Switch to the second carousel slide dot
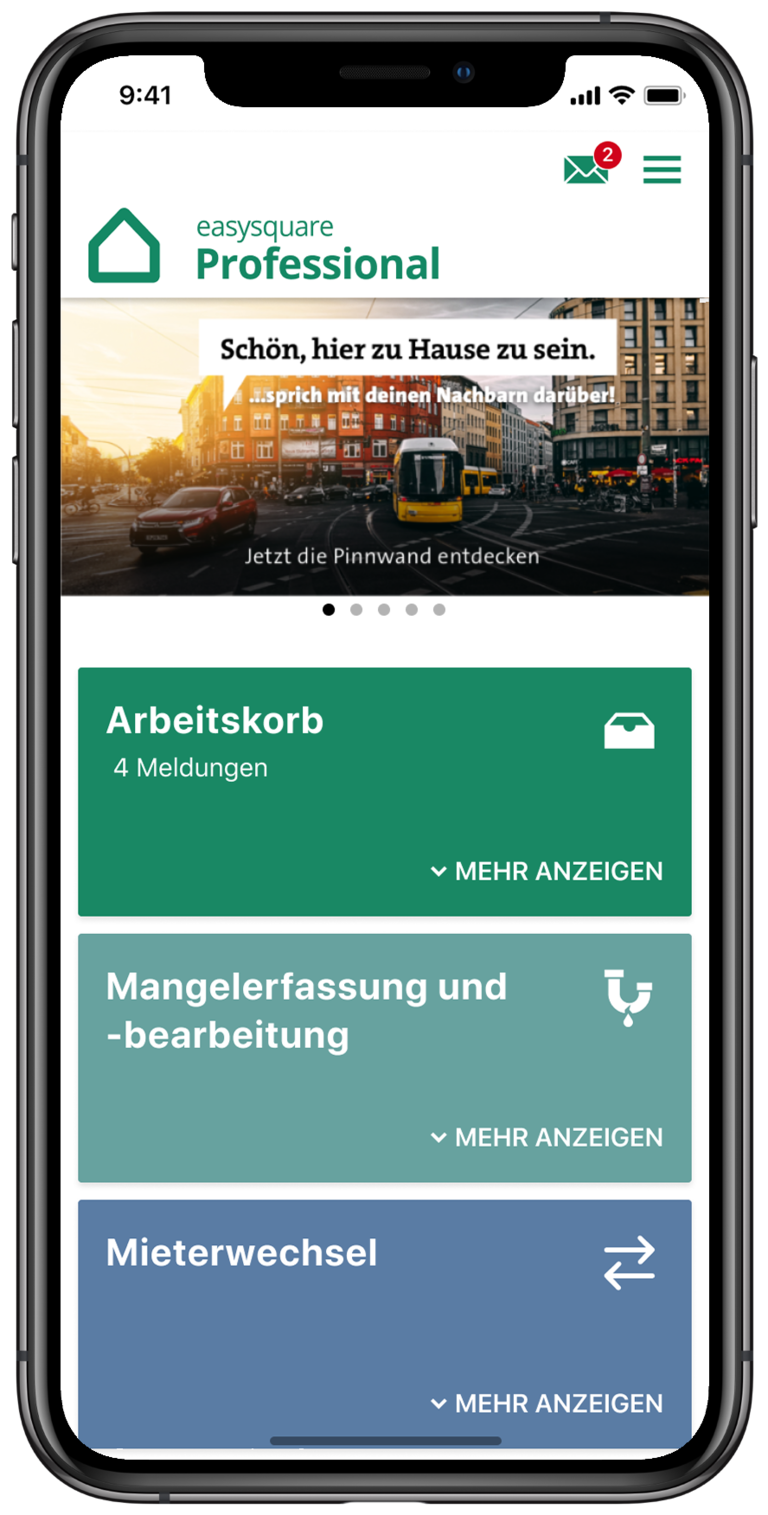This screenshot has height=1515, width=768. (356, 609)
